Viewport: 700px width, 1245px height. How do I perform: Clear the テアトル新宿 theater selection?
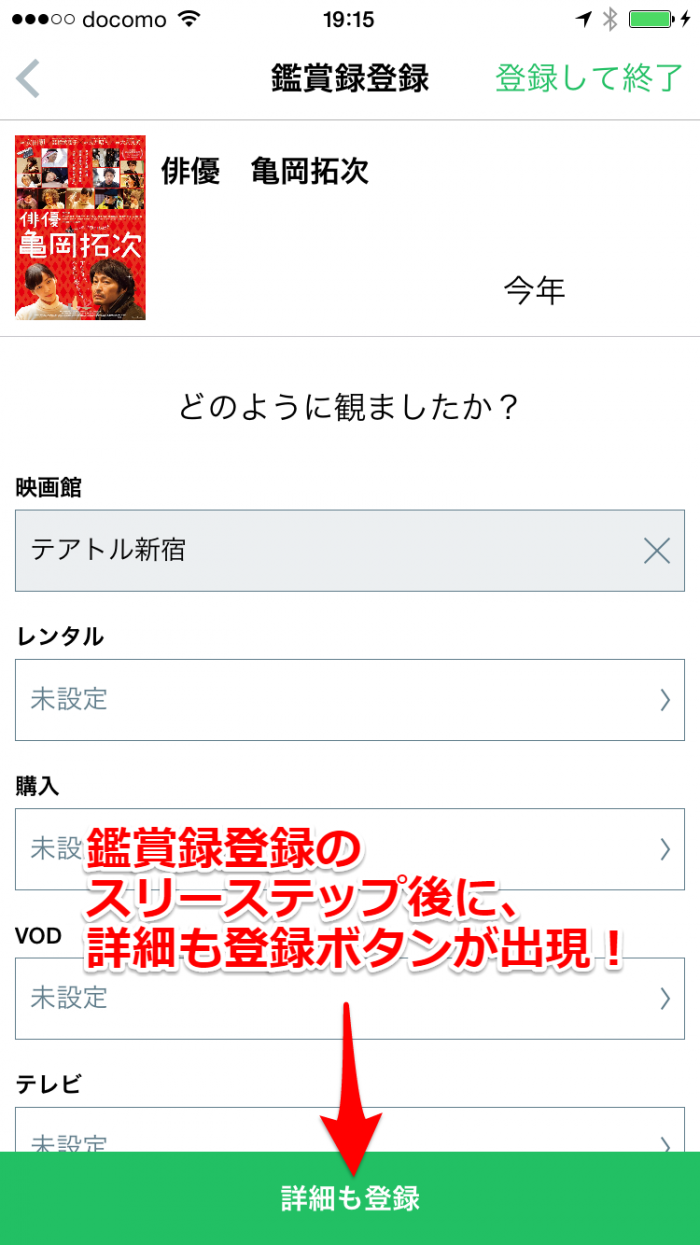656,551
